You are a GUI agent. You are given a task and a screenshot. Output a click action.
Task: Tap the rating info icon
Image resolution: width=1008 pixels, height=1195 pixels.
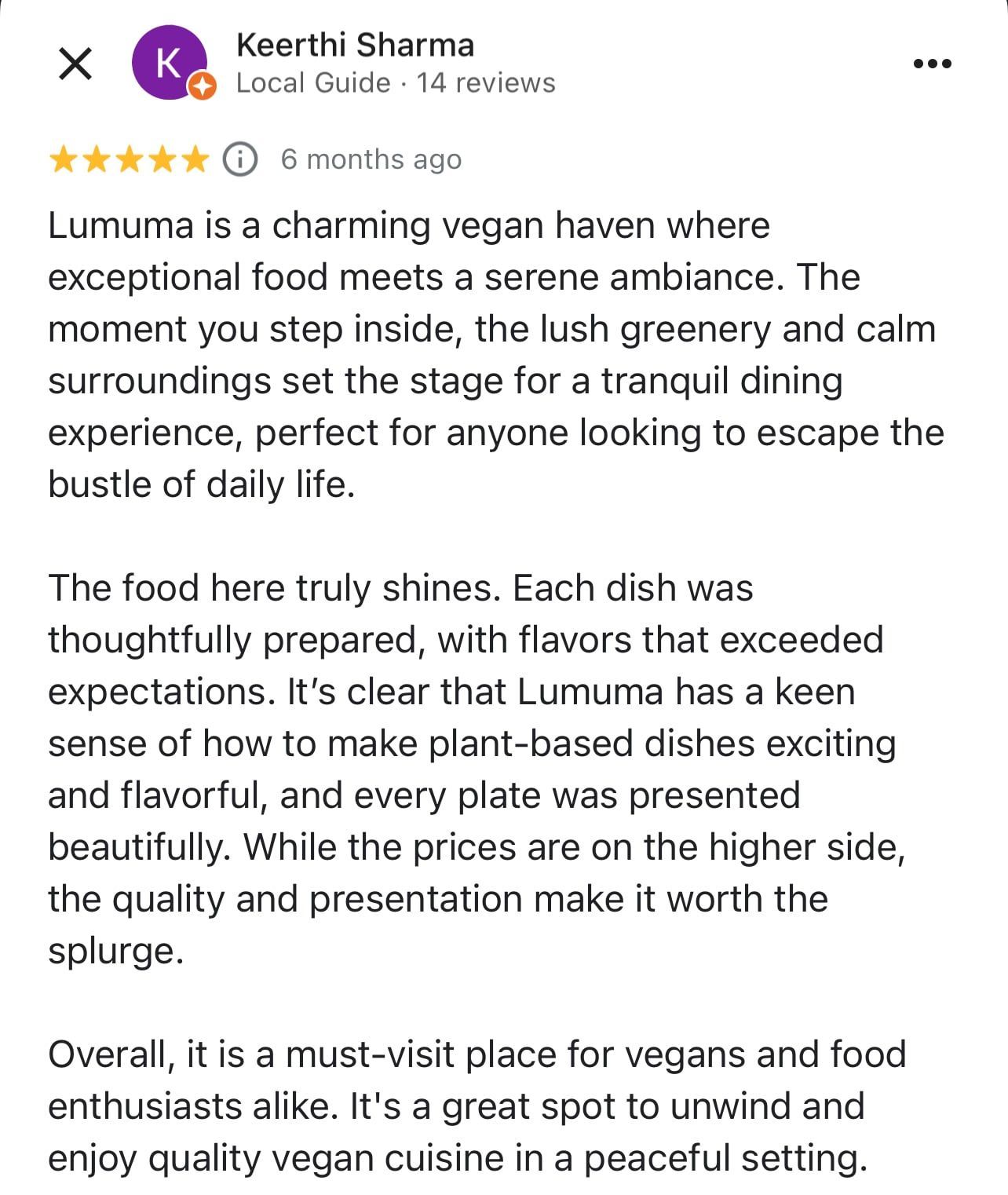[240, 159]
